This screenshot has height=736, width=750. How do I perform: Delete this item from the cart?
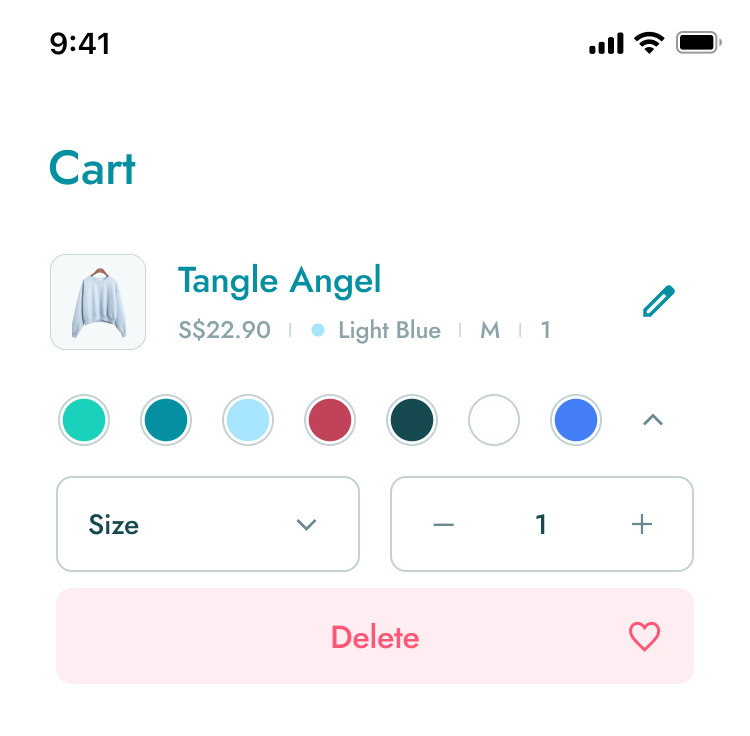[375, 637]
